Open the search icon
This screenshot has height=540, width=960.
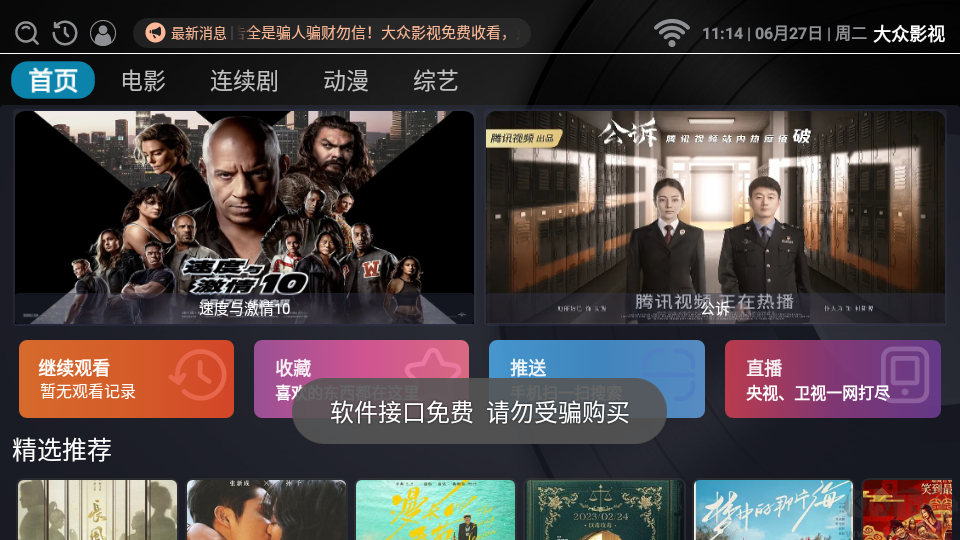point(27,33)
